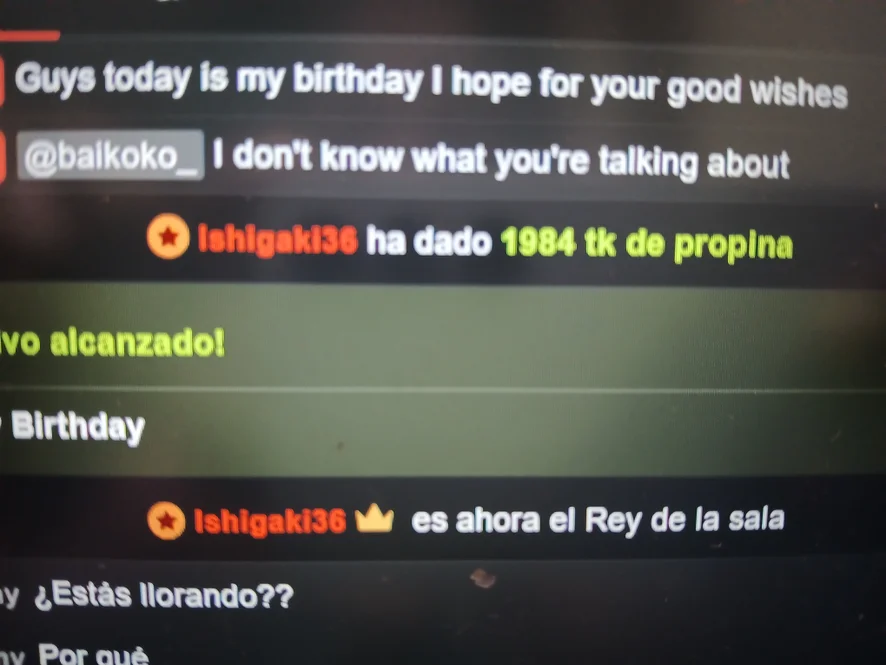Open Ishigaki36's profile from the tip notice
Viewport: 886px width, 665px height.
277,241
